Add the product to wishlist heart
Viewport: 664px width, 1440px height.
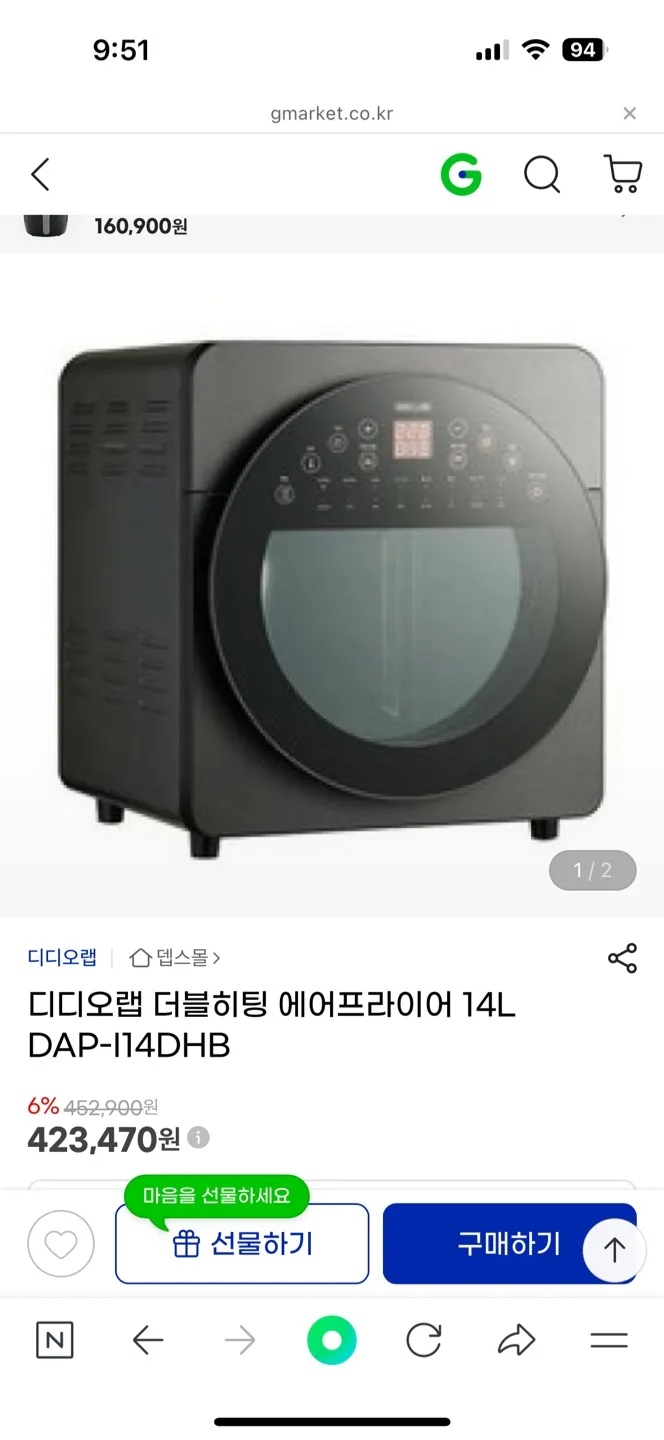point(61,1245)
